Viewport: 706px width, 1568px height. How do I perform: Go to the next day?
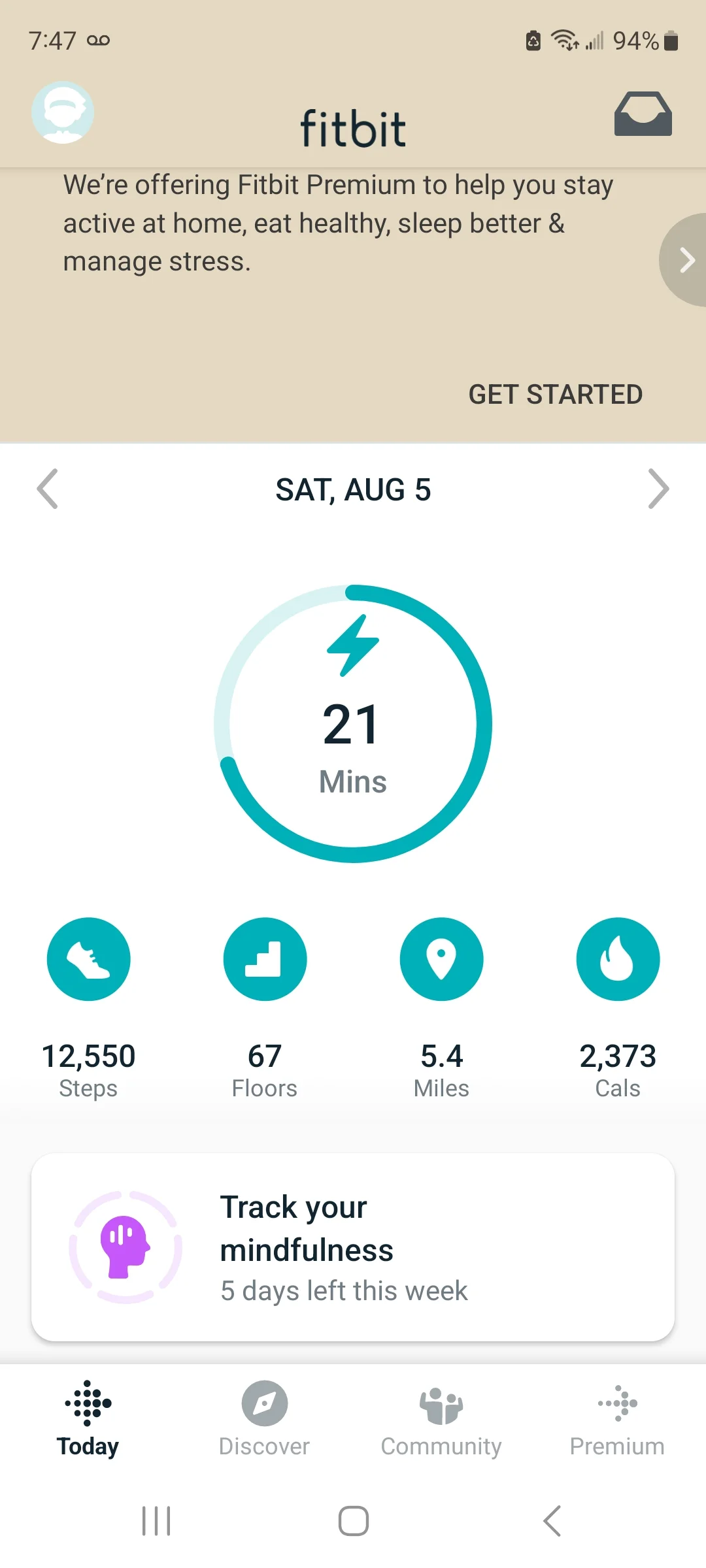click(658, 489)
